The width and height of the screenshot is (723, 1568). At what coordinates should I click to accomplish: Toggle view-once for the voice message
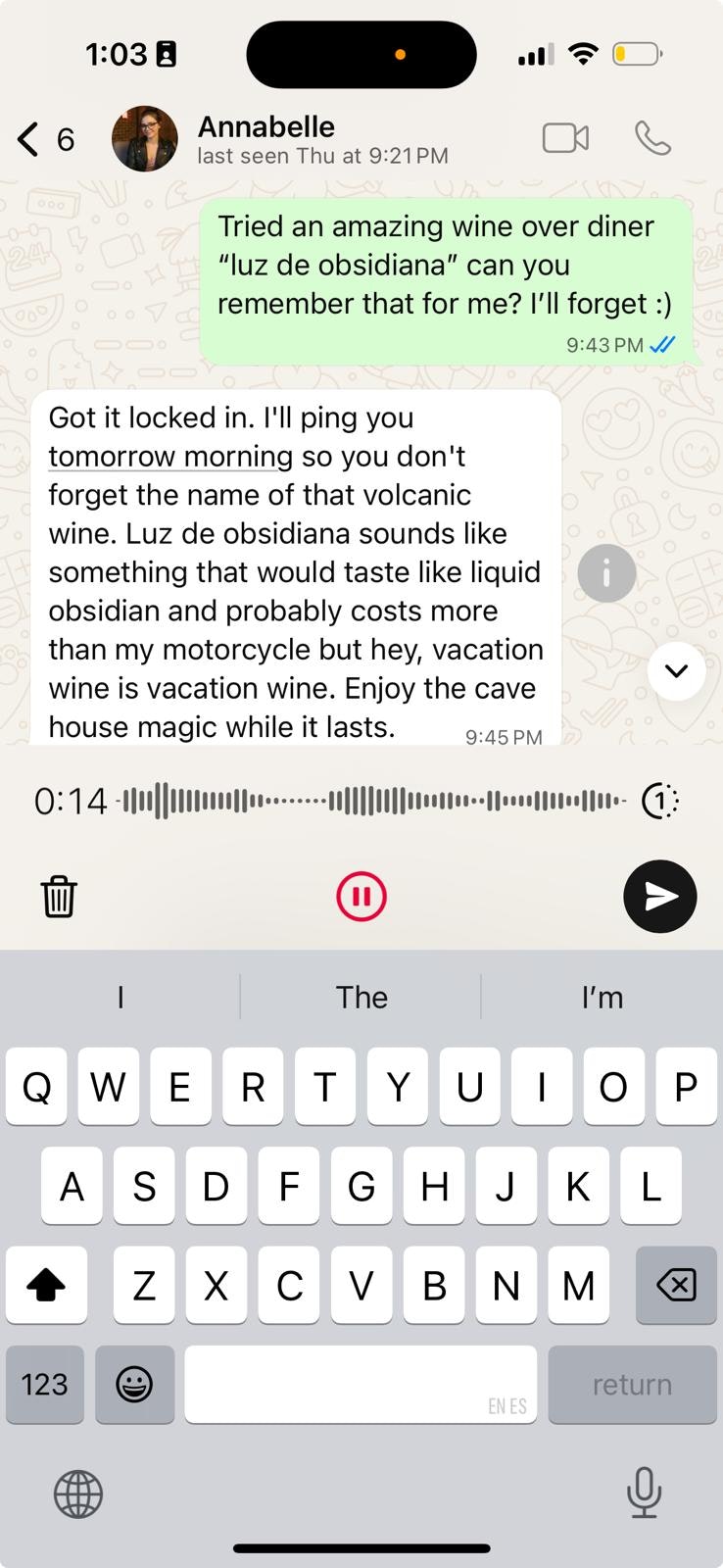click(x=660, y=801)
